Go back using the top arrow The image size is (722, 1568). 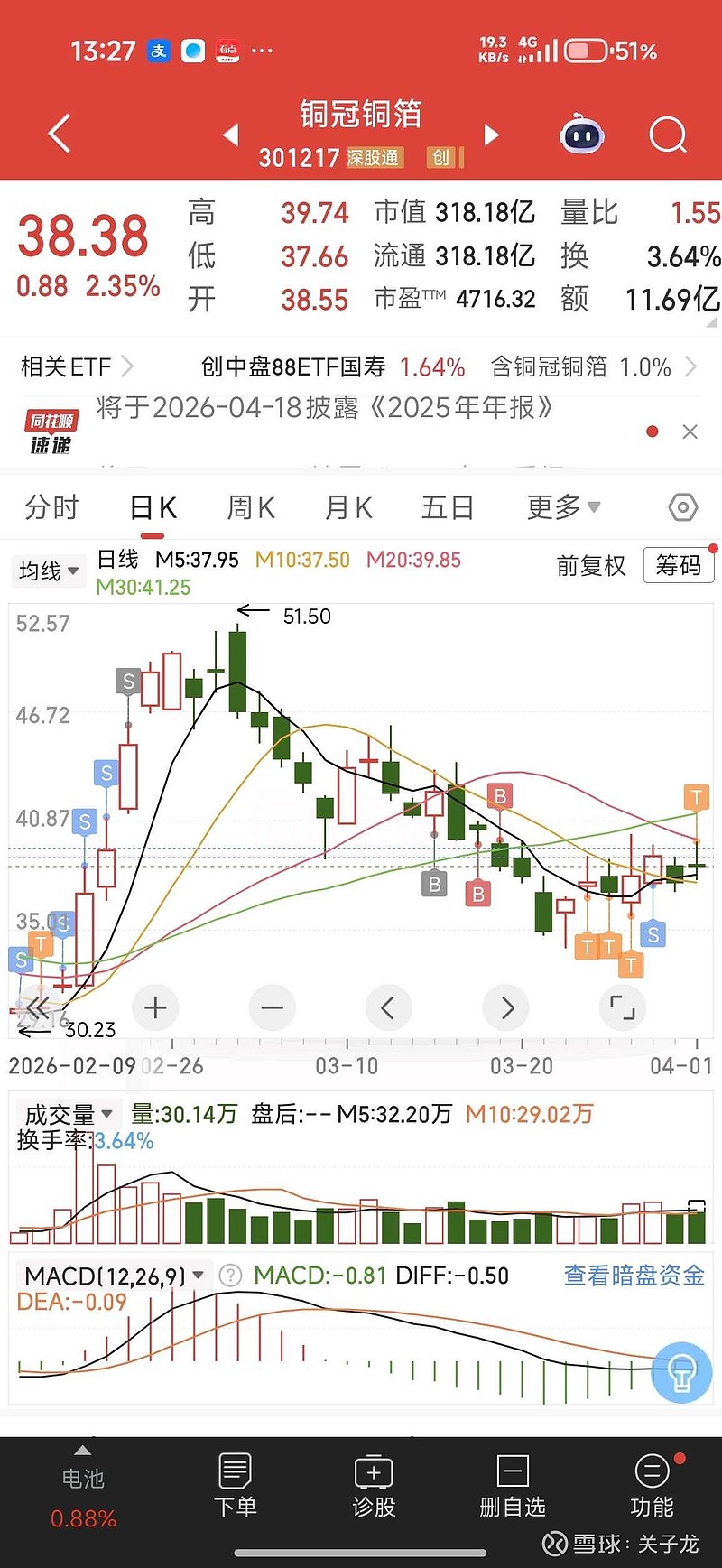click(60, 134)
